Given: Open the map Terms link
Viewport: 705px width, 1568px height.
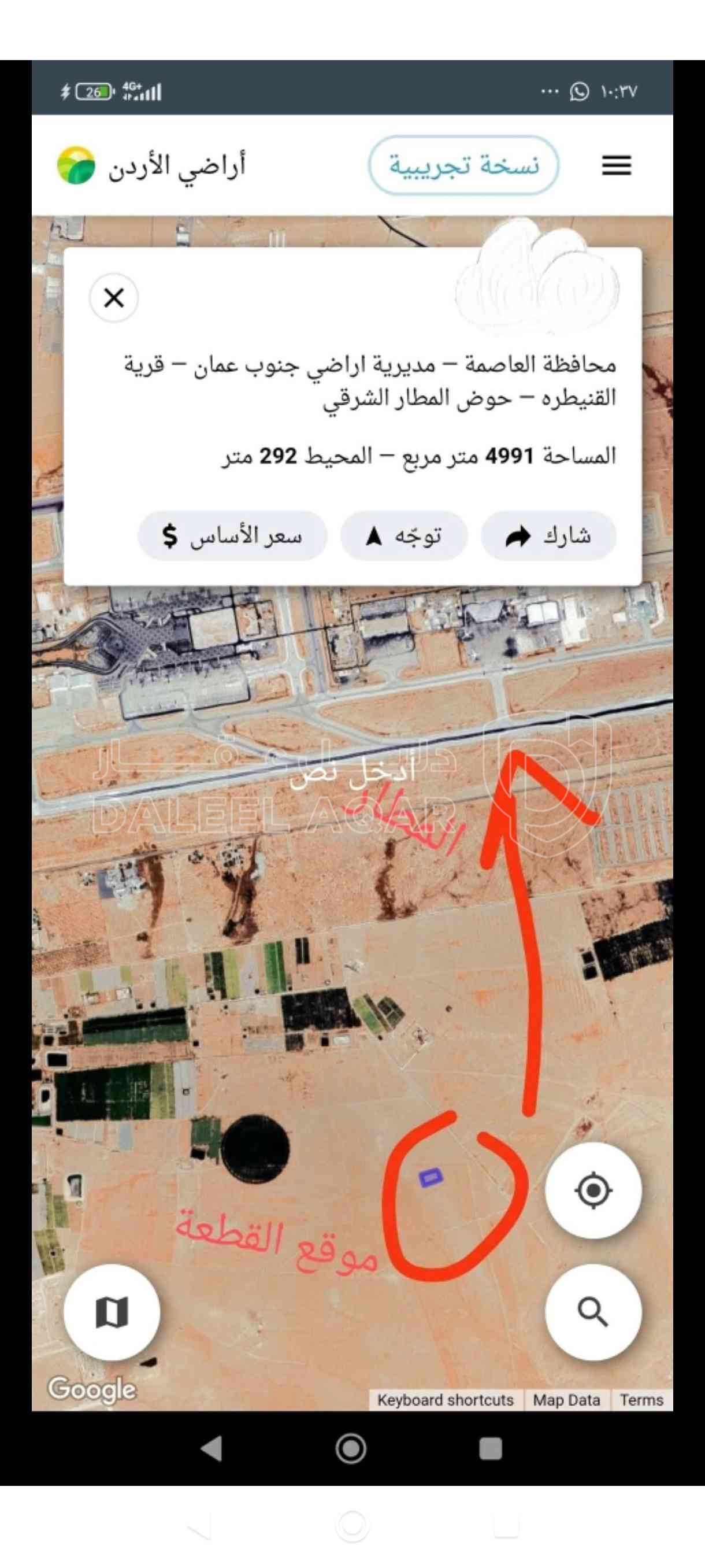Looking at the screenshot, I should (x=641, y=1399).
